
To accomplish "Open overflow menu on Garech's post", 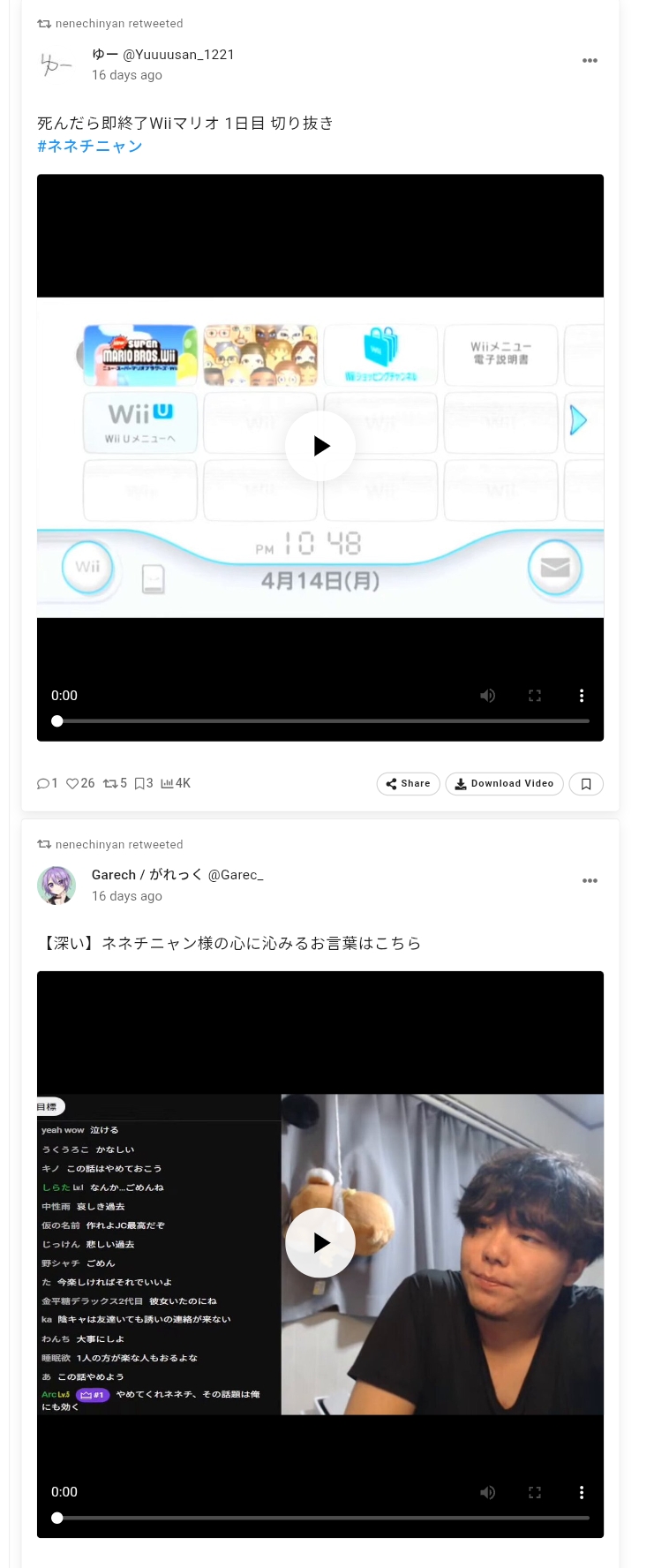I will click(x=590, y=881).
